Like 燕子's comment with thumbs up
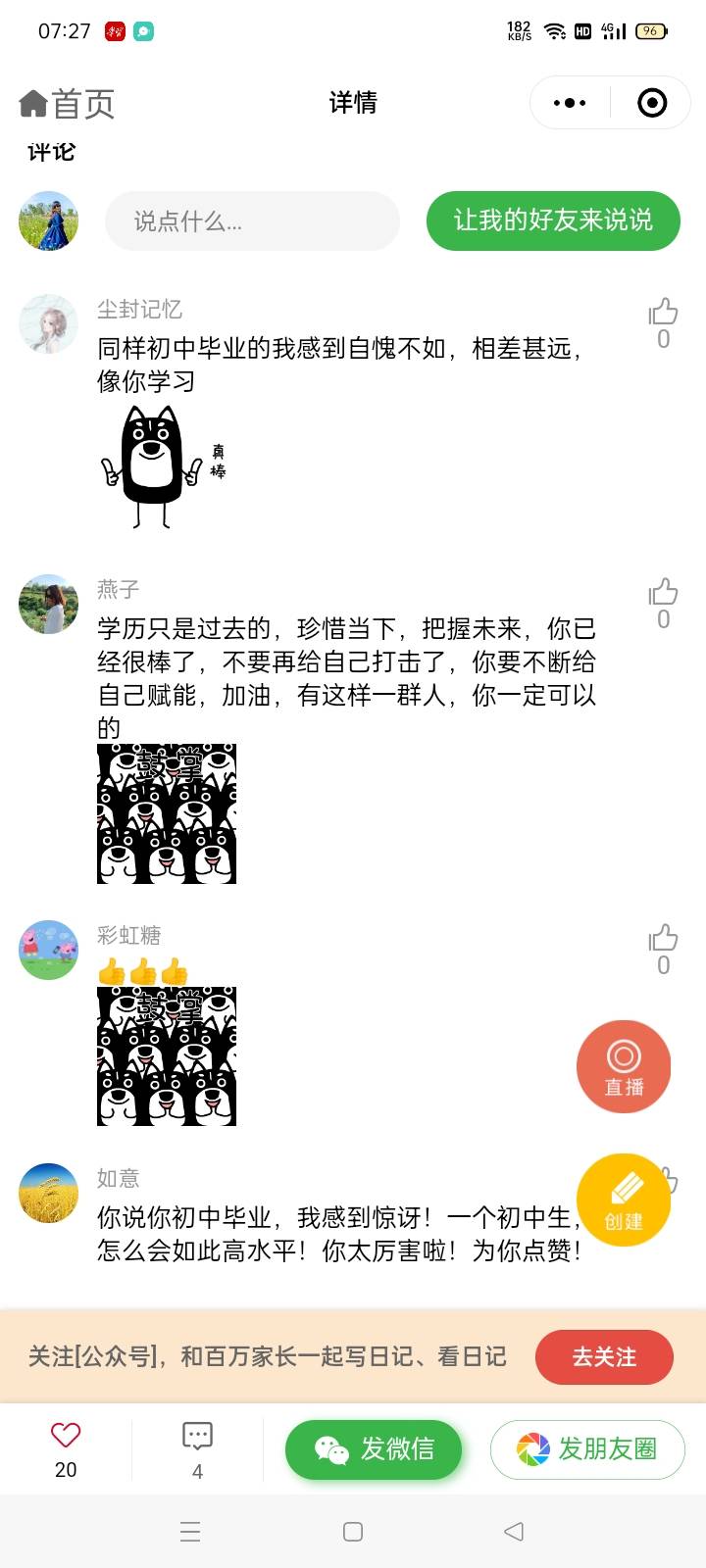706x1568 pixels. tap(663, 592)
